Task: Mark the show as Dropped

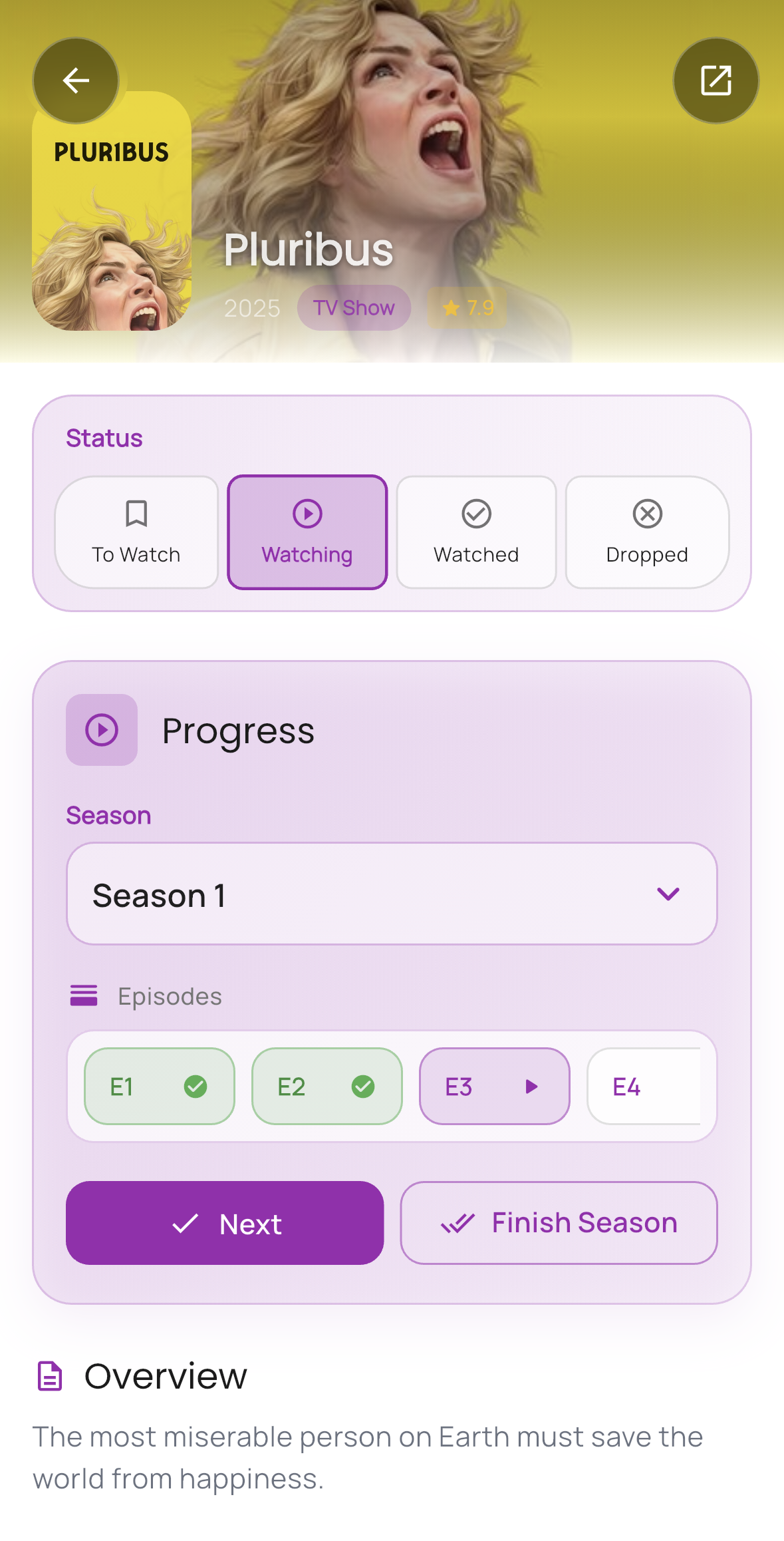Action: pos(646,532)
